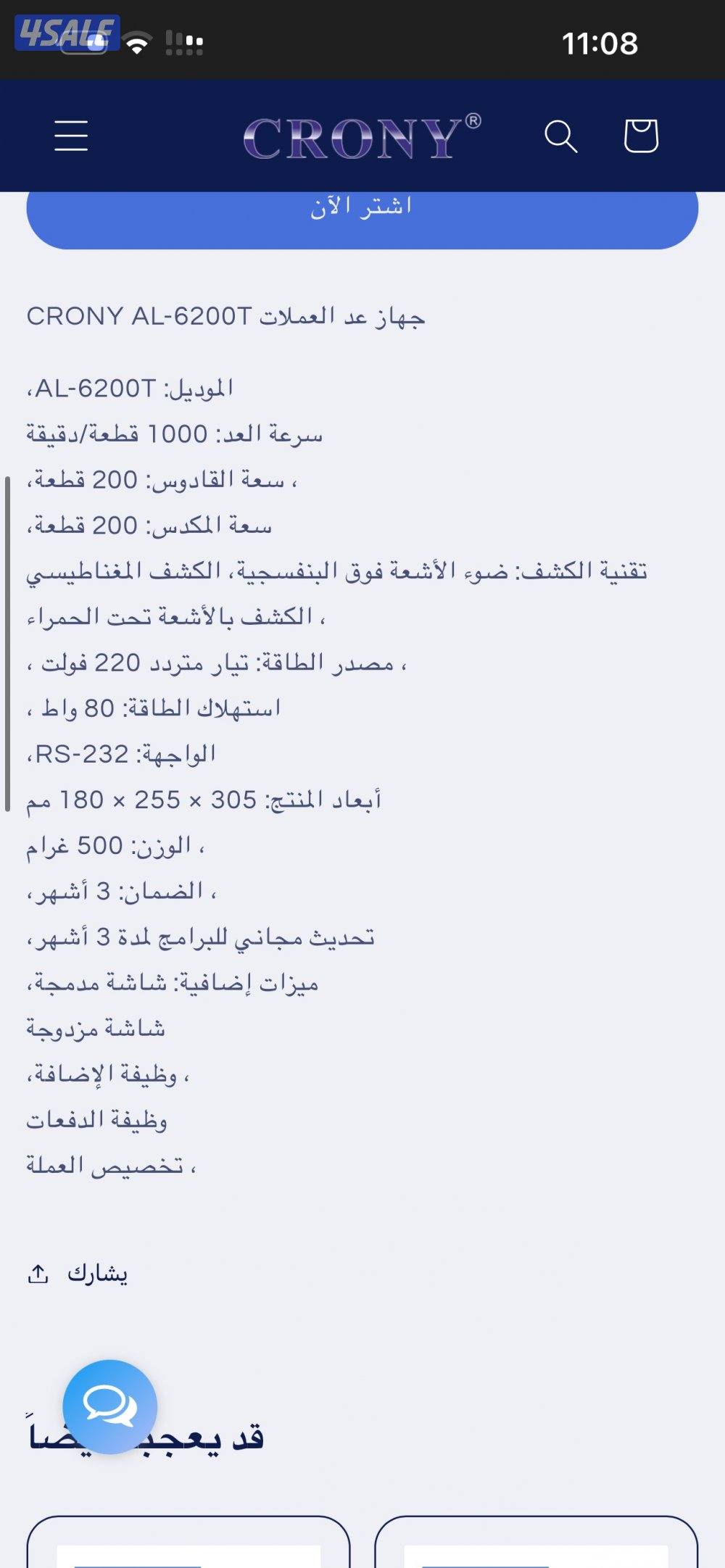Tap the search magnifier icon

563,136
